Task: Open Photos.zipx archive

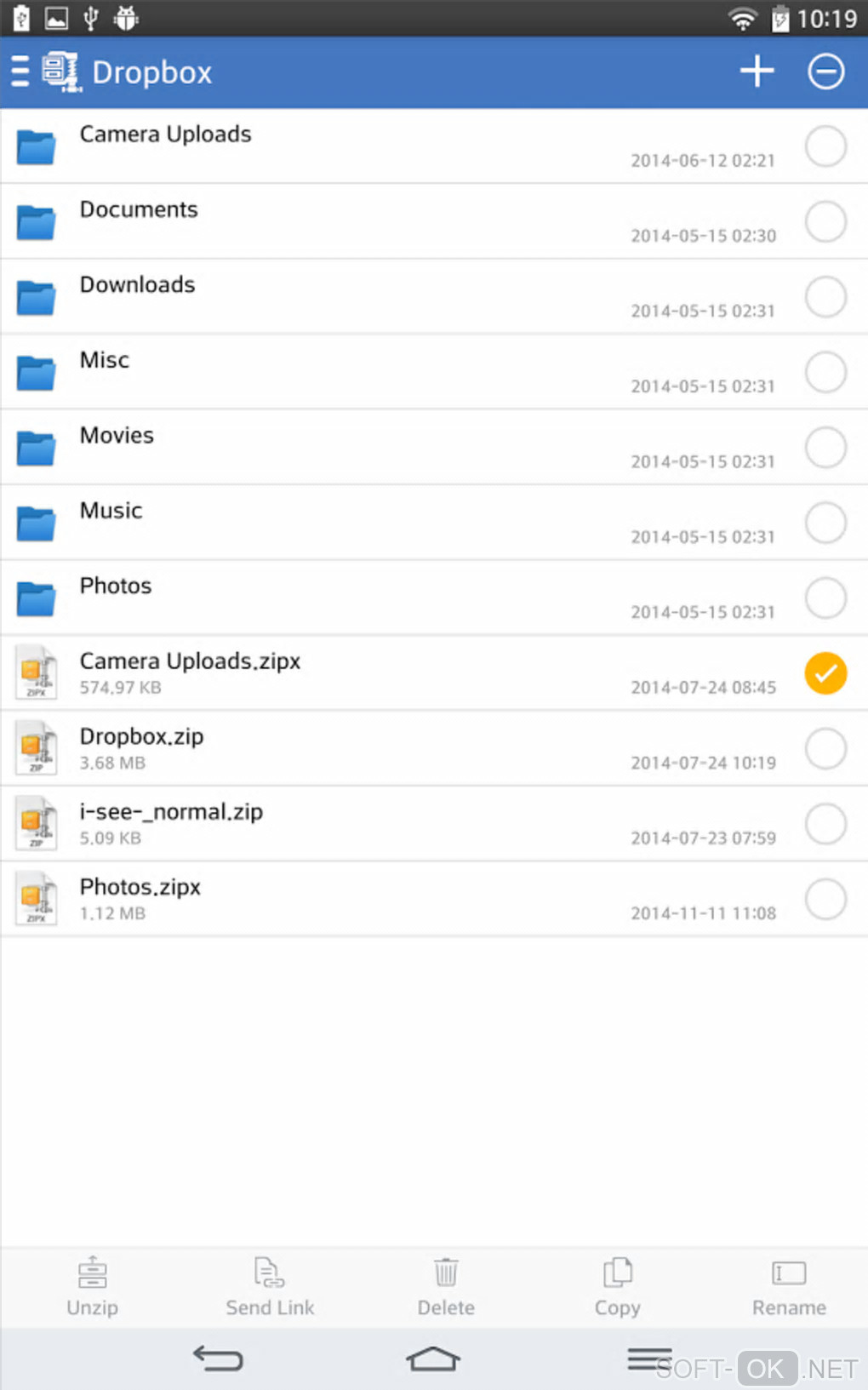Action: point(140,888)
